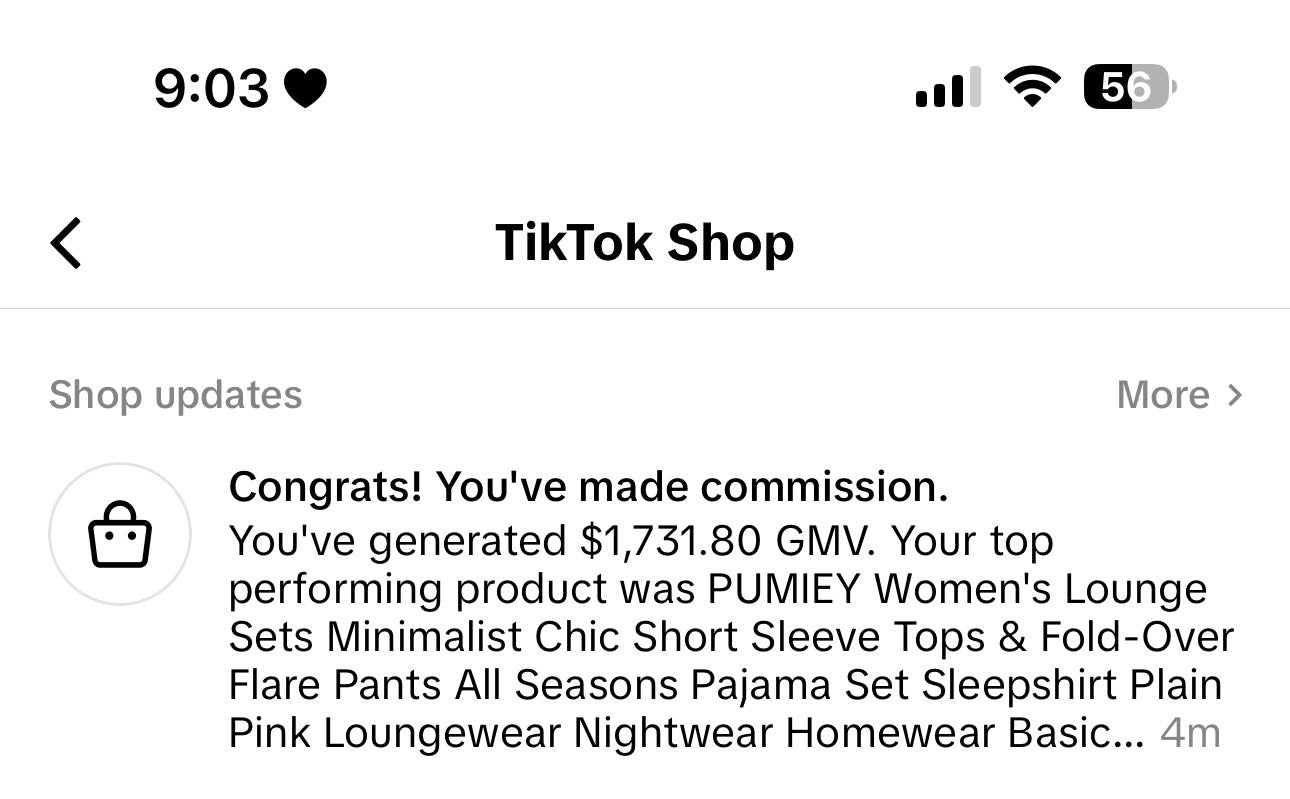This screenshot has height=799, width=1290.
Task: Go back from TikTok Shop
Action: coord(66,243)
